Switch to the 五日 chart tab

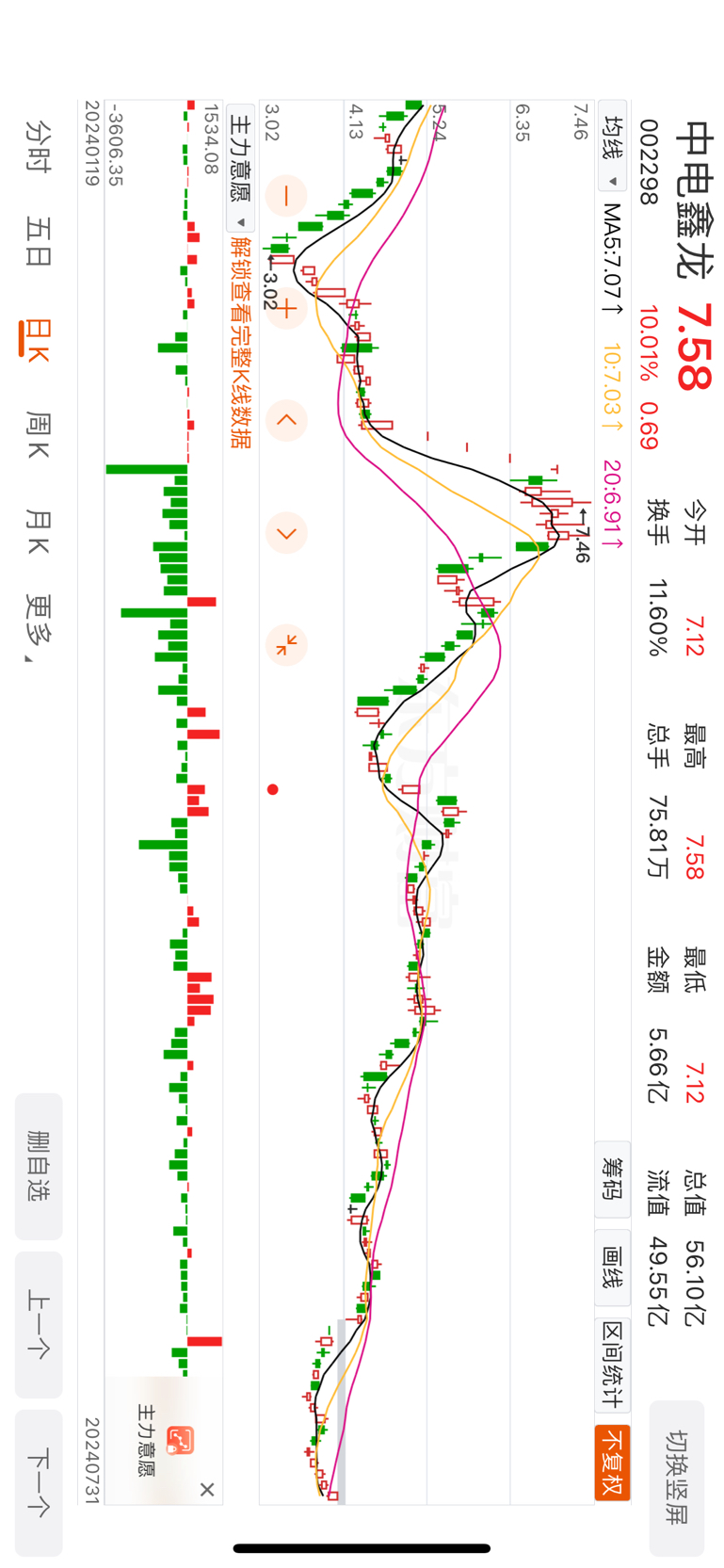click(x=38, y=242)
